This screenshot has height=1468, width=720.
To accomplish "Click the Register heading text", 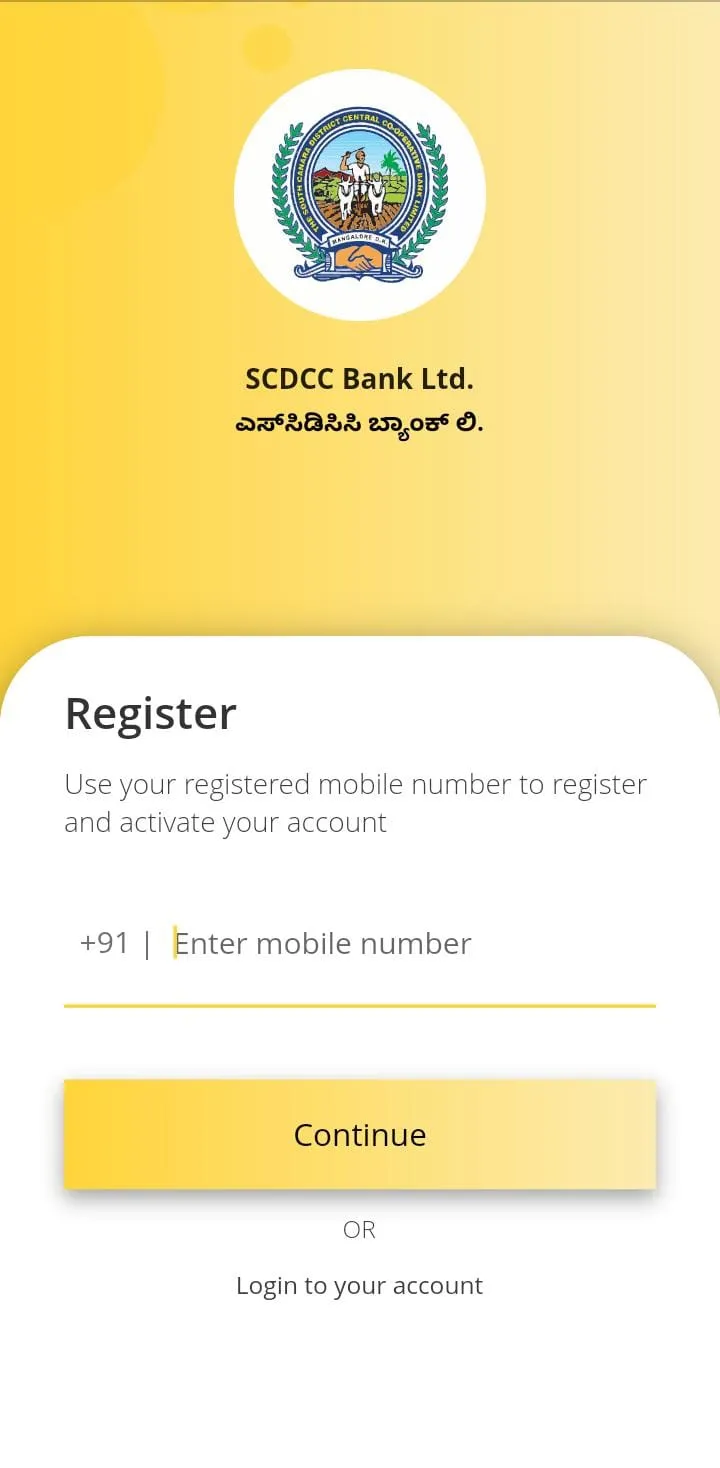I will pos(150,712).
